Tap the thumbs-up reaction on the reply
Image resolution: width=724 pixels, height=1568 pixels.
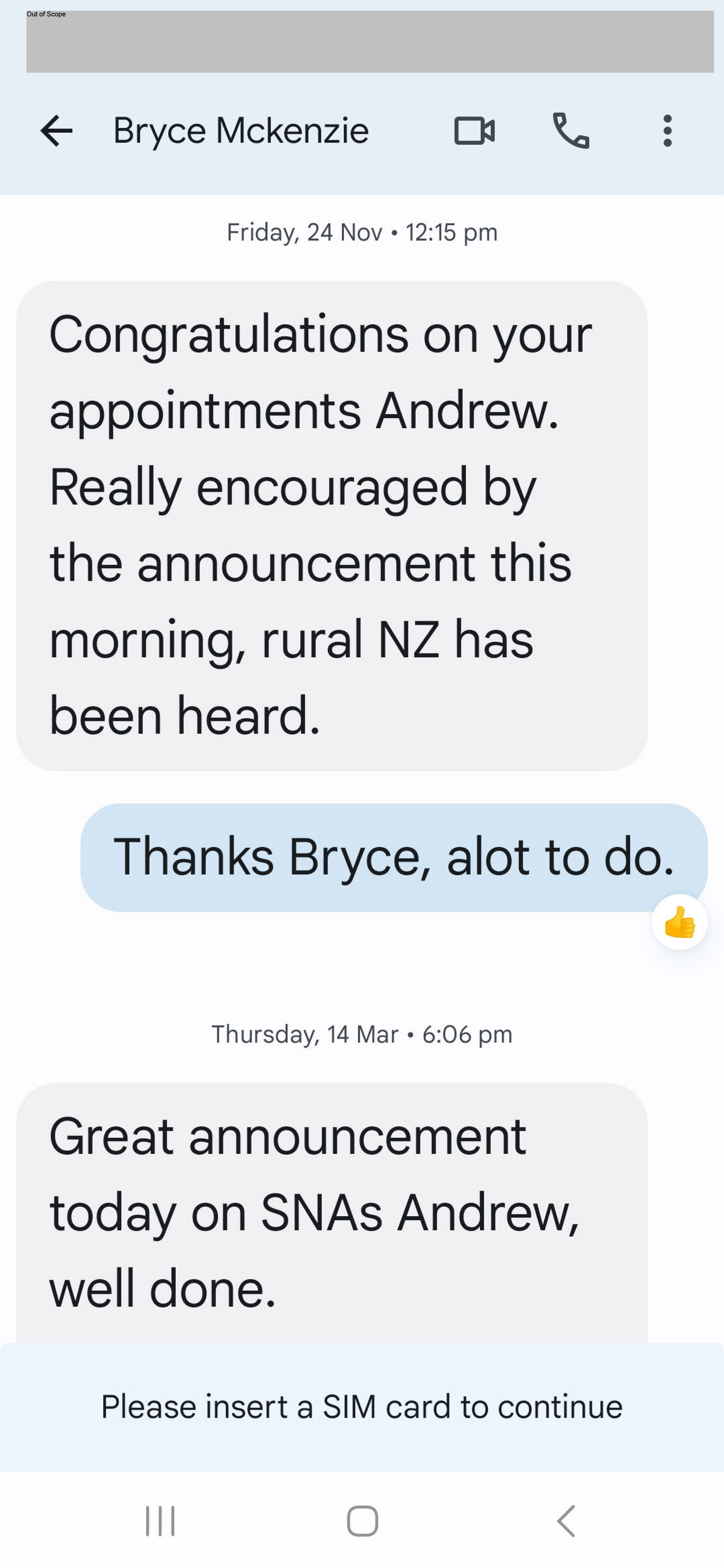[679, 922]
